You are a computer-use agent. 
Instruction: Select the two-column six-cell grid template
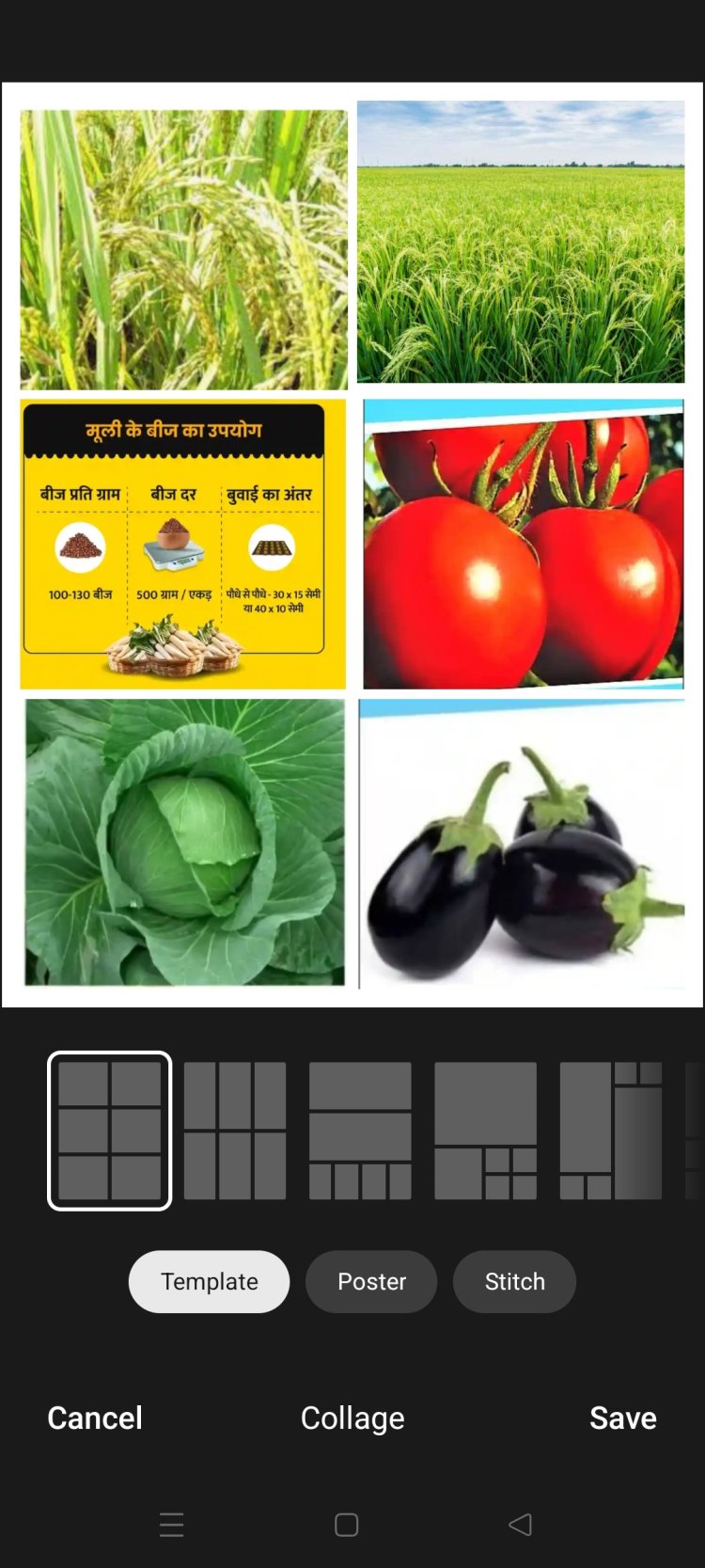(109, 1131)
